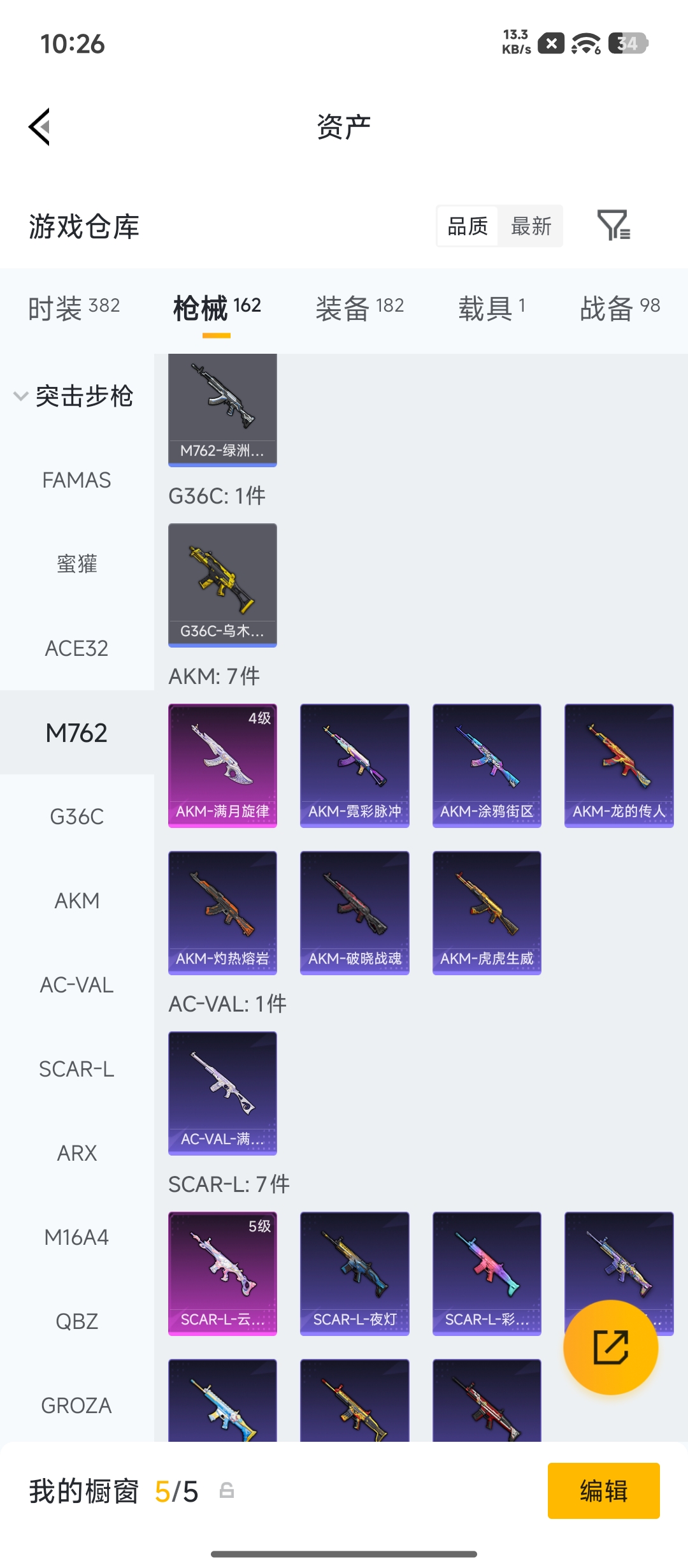688x1568 pixels.
Task: Switch to the 战备 tab
Action: [620, 309]
